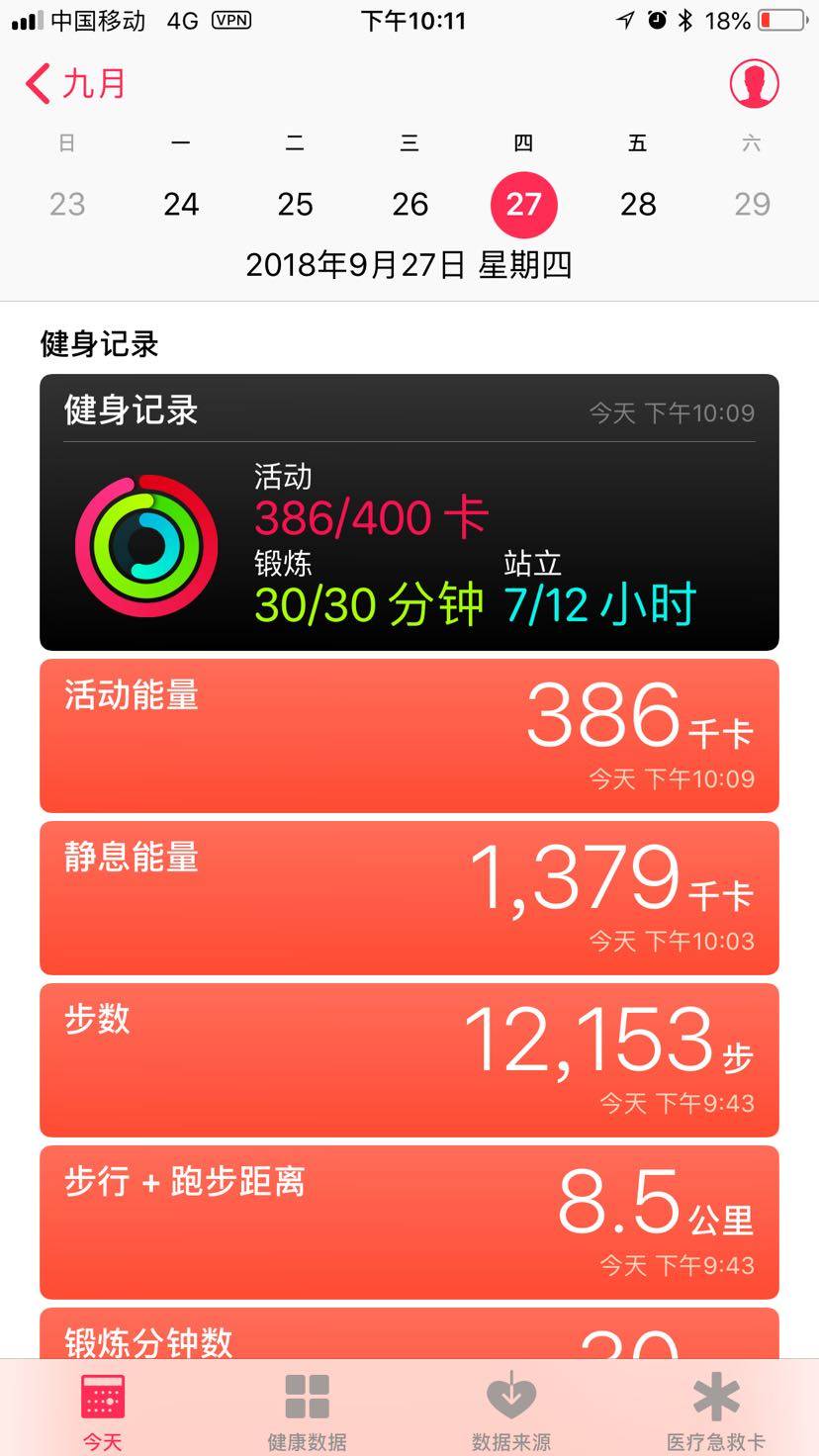This screenshot has height=1456, width=819.
Task: Open the 步数 steps card
Action: [409, 1060]
